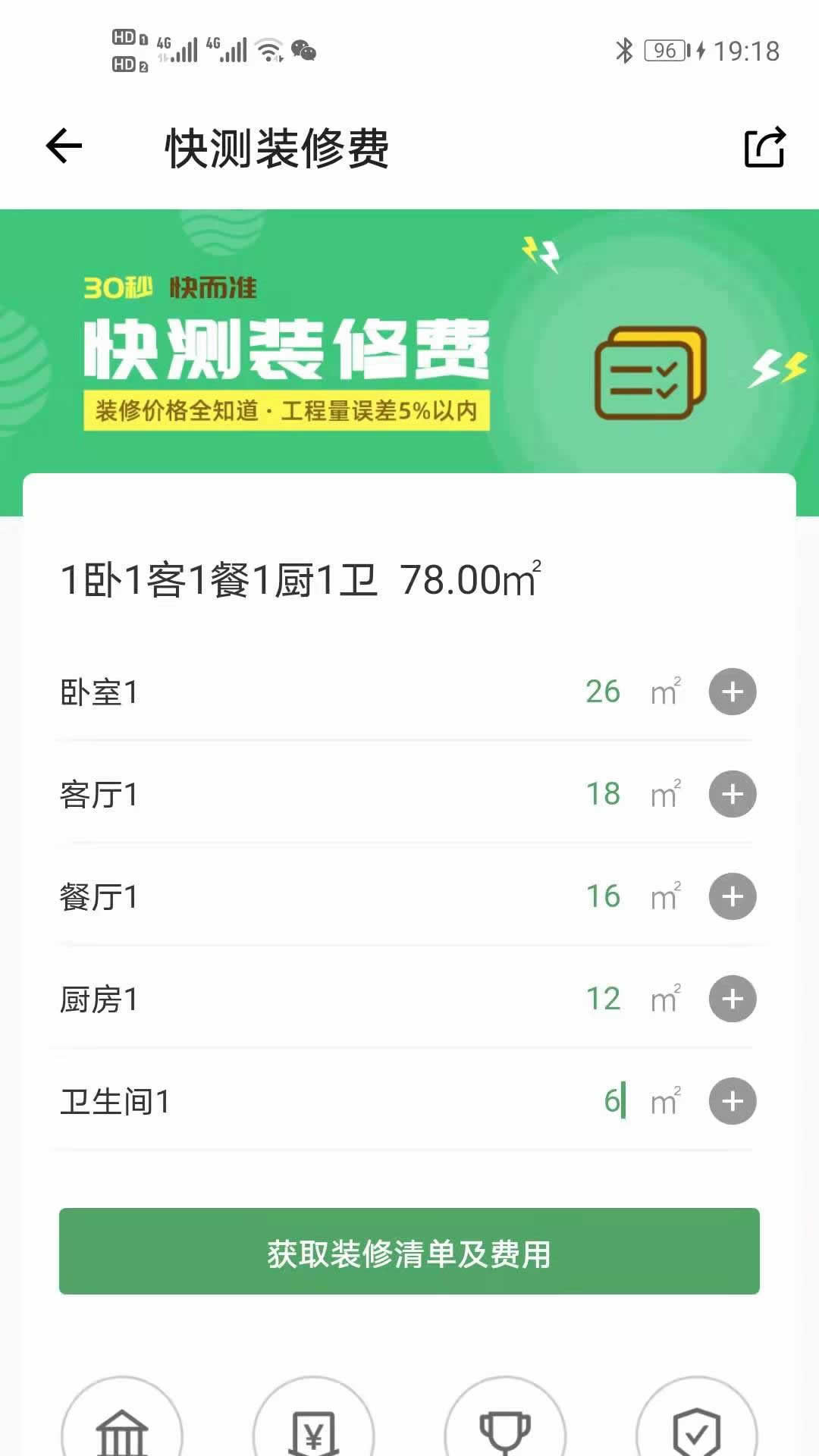Tap the plus button for 卫生间1
The width and height of the screenshot is (819, 1456).
coord(733,1101)
